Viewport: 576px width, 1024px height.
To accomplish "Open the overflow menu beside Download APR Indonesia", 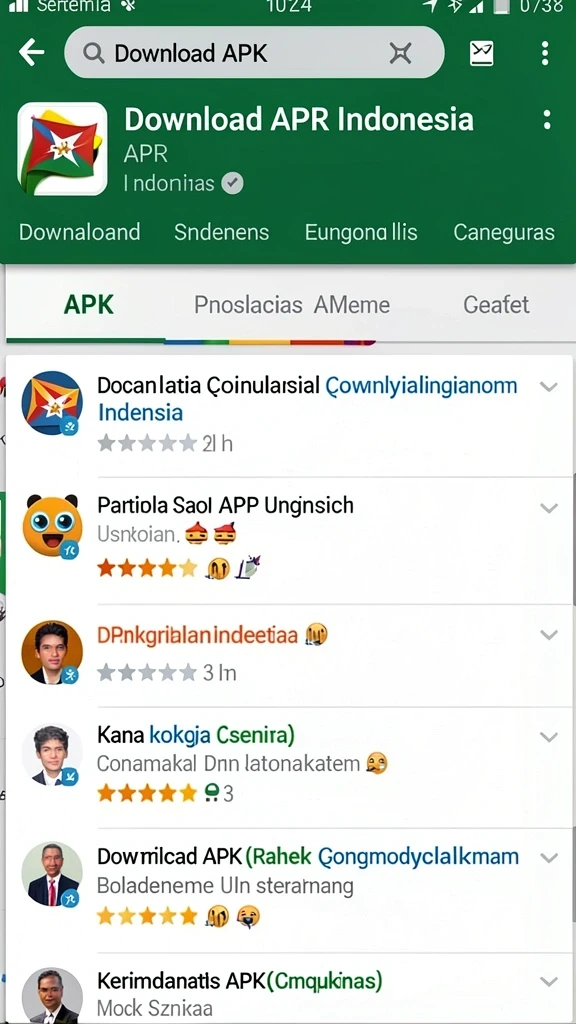I will pyautogui.click(x=547, y=120).
